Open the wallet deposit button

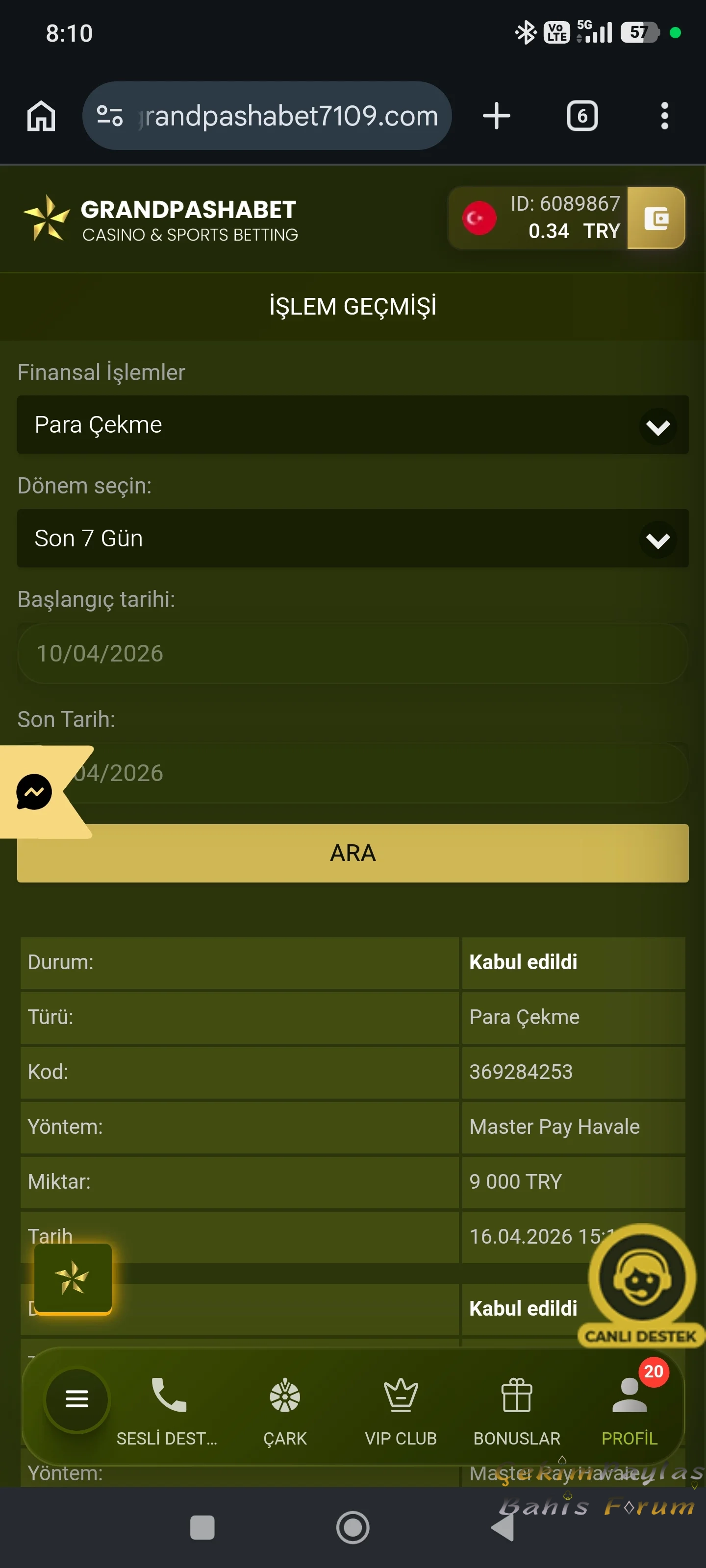click(x=656, y=218)
